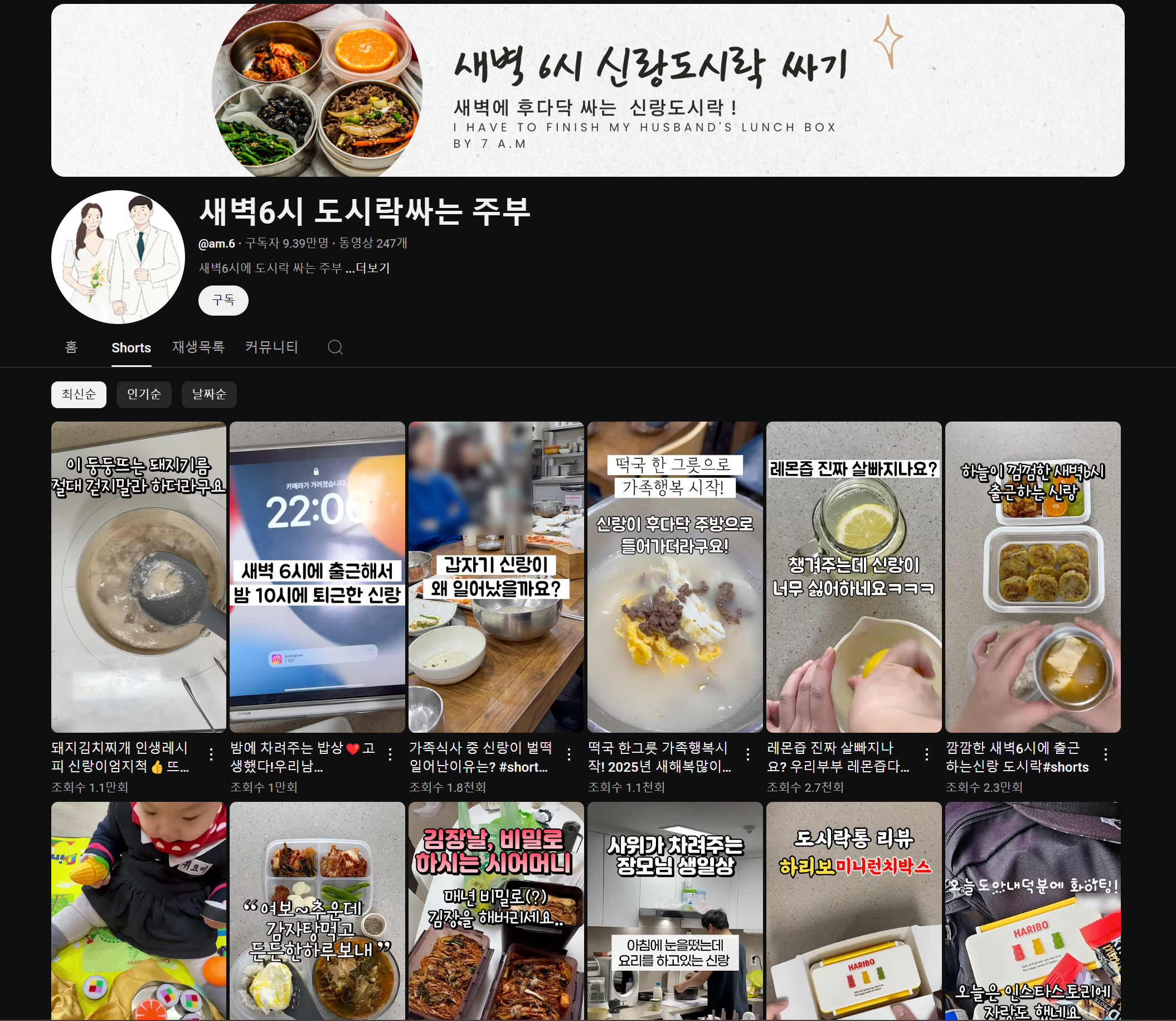
Task: Open the 커뮤니티 tab
Action: (x=271, y=347)
